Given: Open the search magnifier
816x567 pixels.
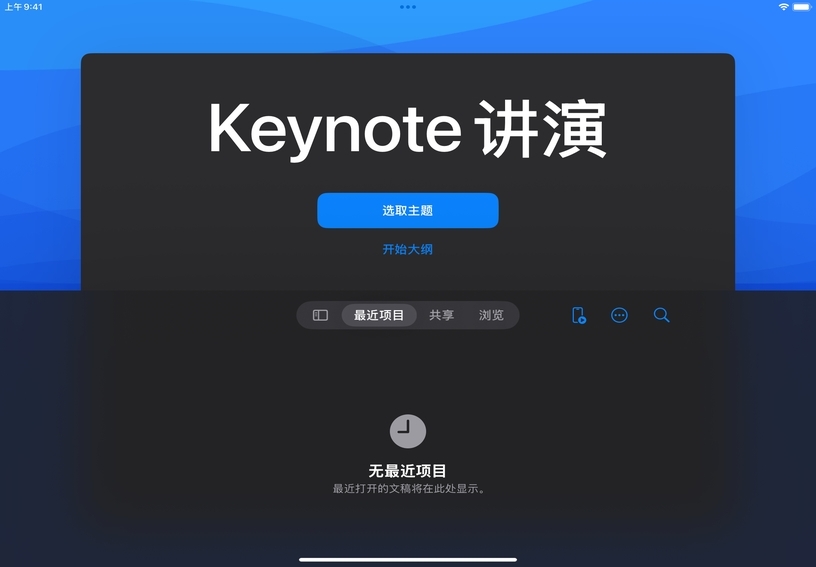Looking at the screenshot, I should pos(661,315).
